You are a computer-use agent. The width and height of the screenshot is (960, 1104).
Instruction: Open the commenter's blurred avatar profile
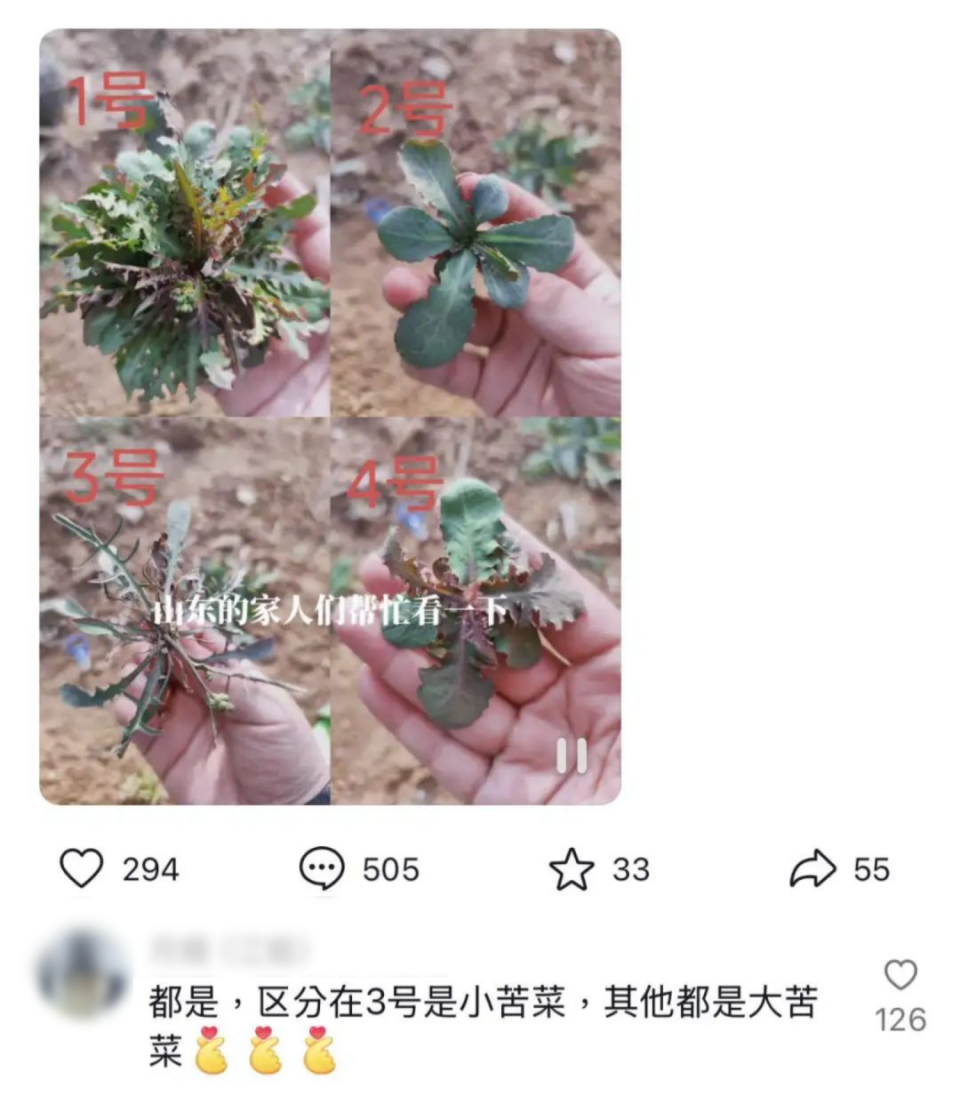click(83, 973)
